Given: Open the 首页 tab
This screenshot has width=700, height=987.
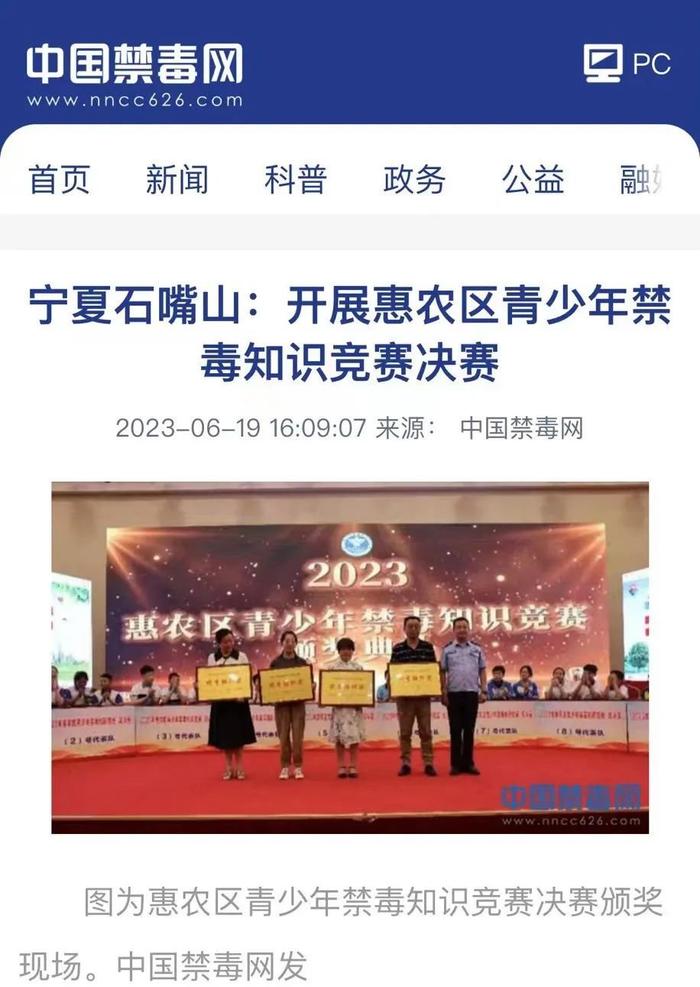Looking at the screenshot, I should tap(59, 180).
